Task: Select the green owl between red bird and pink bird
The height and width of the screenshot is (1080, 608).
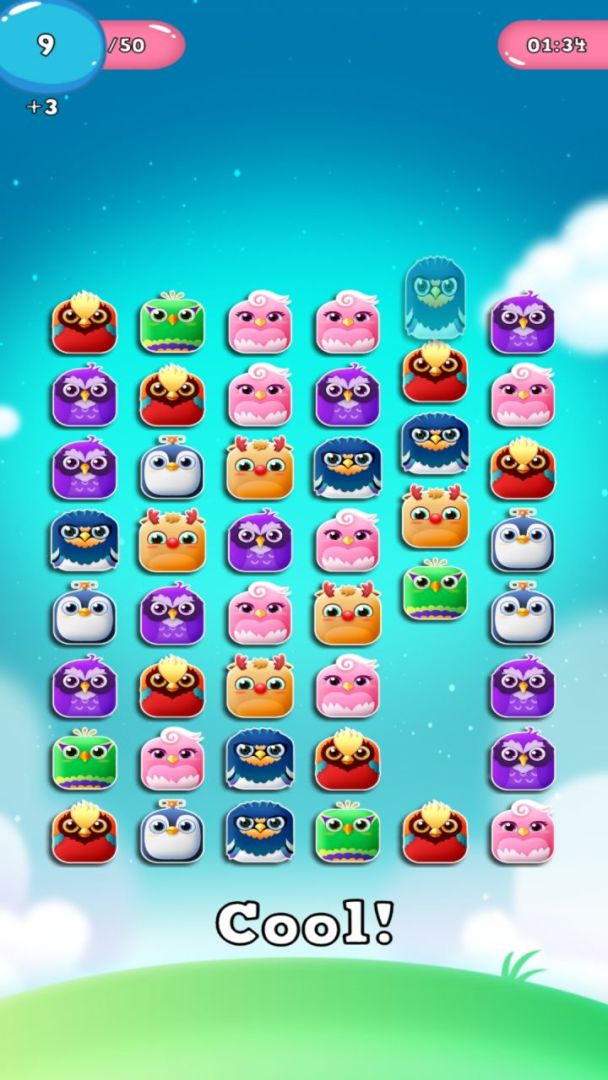Action: (x=172, y=323)
